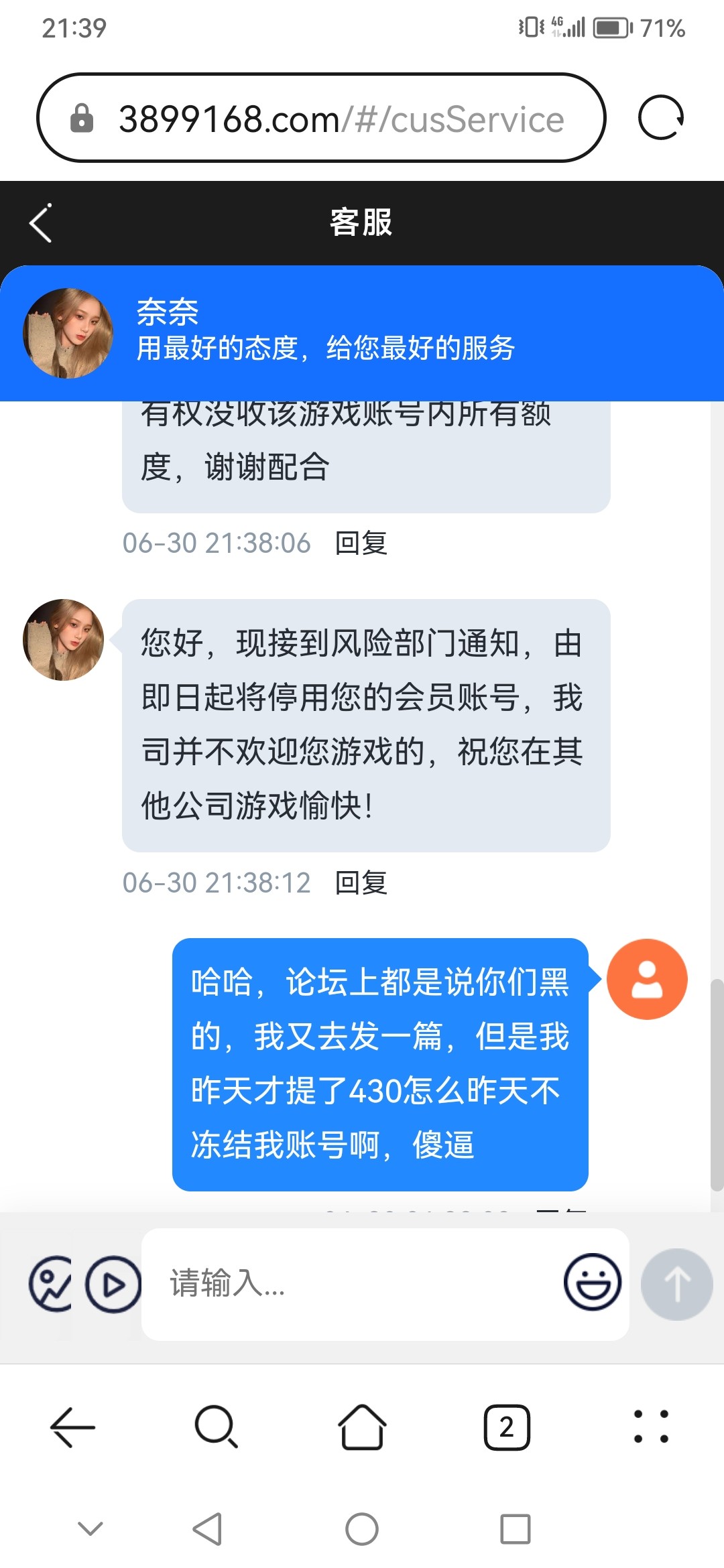Reply to the 21:38:06 message
Screen dimensions: 724x1568
click(x=361, y=543)
